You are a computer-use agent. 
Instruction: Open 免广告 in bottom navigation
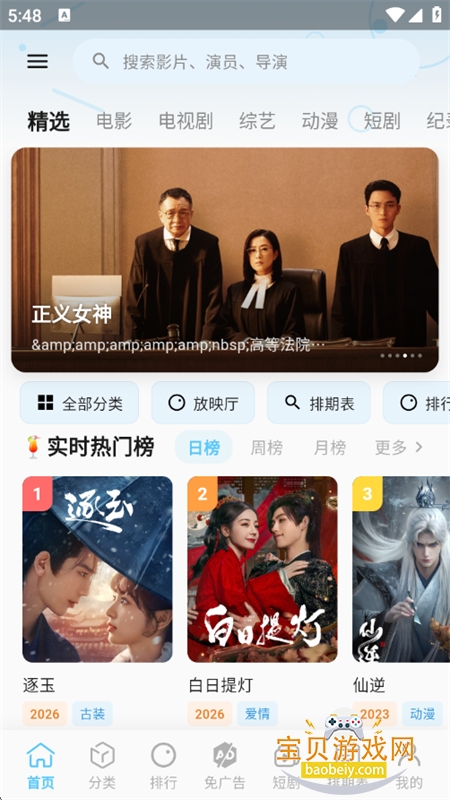[x=225, y=765]
